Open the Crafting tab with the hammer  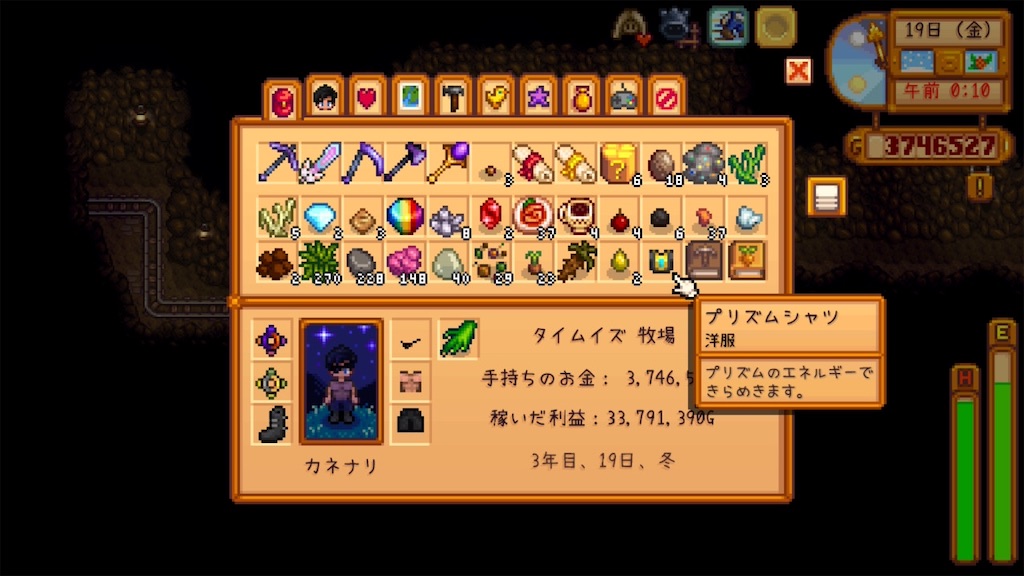tap(452, 98)
